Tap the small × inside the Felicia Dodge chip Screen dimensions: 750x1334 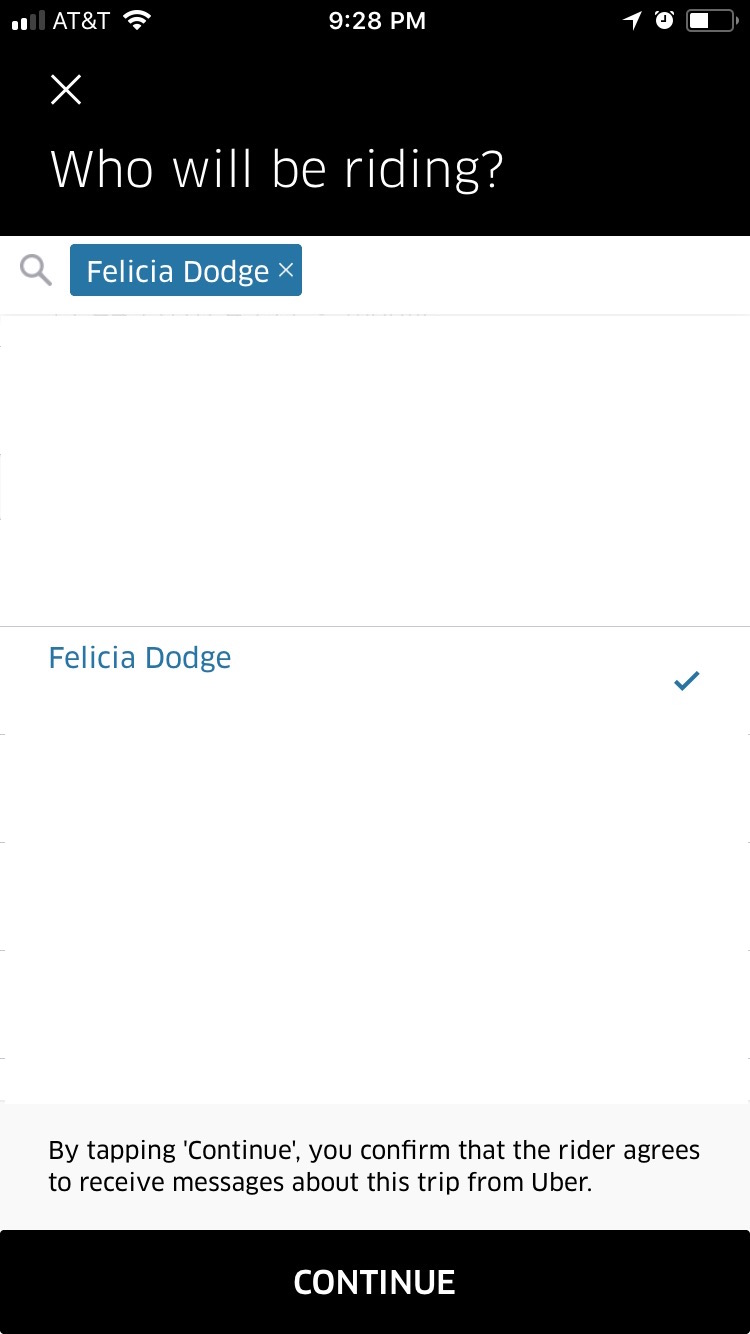tap(285, 269)
